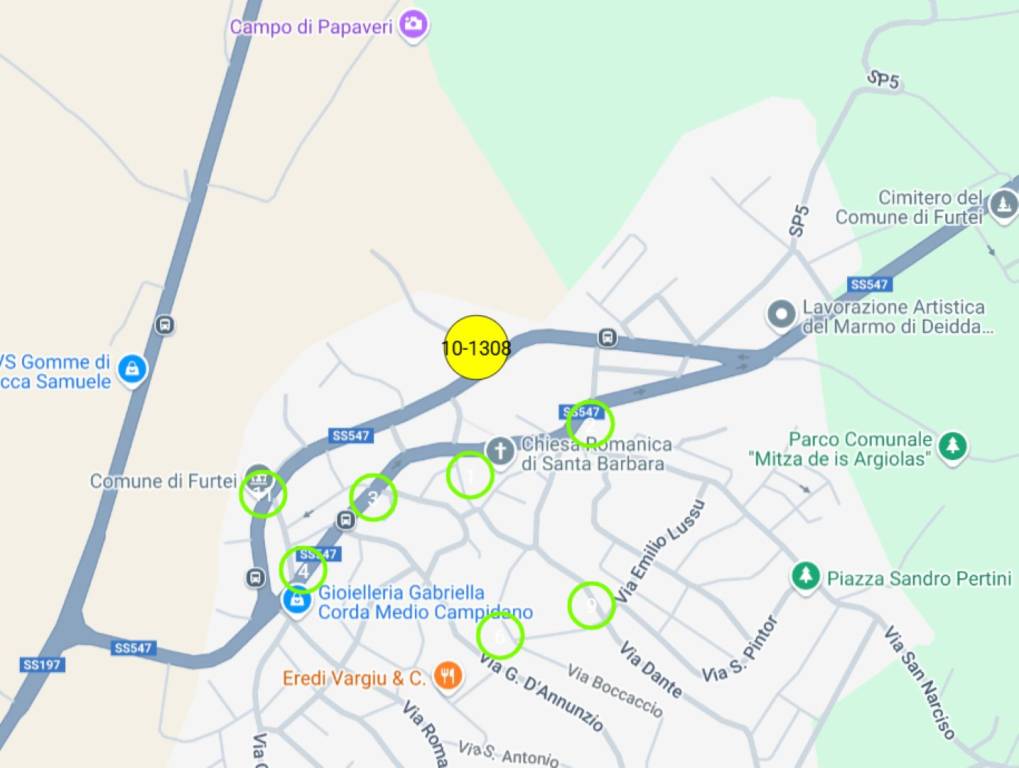Viewport: 1019px width, 768px height.
Task: Tap the yellow 10-1308 marker
Action: pyautogui.click(x=476, y=348)
